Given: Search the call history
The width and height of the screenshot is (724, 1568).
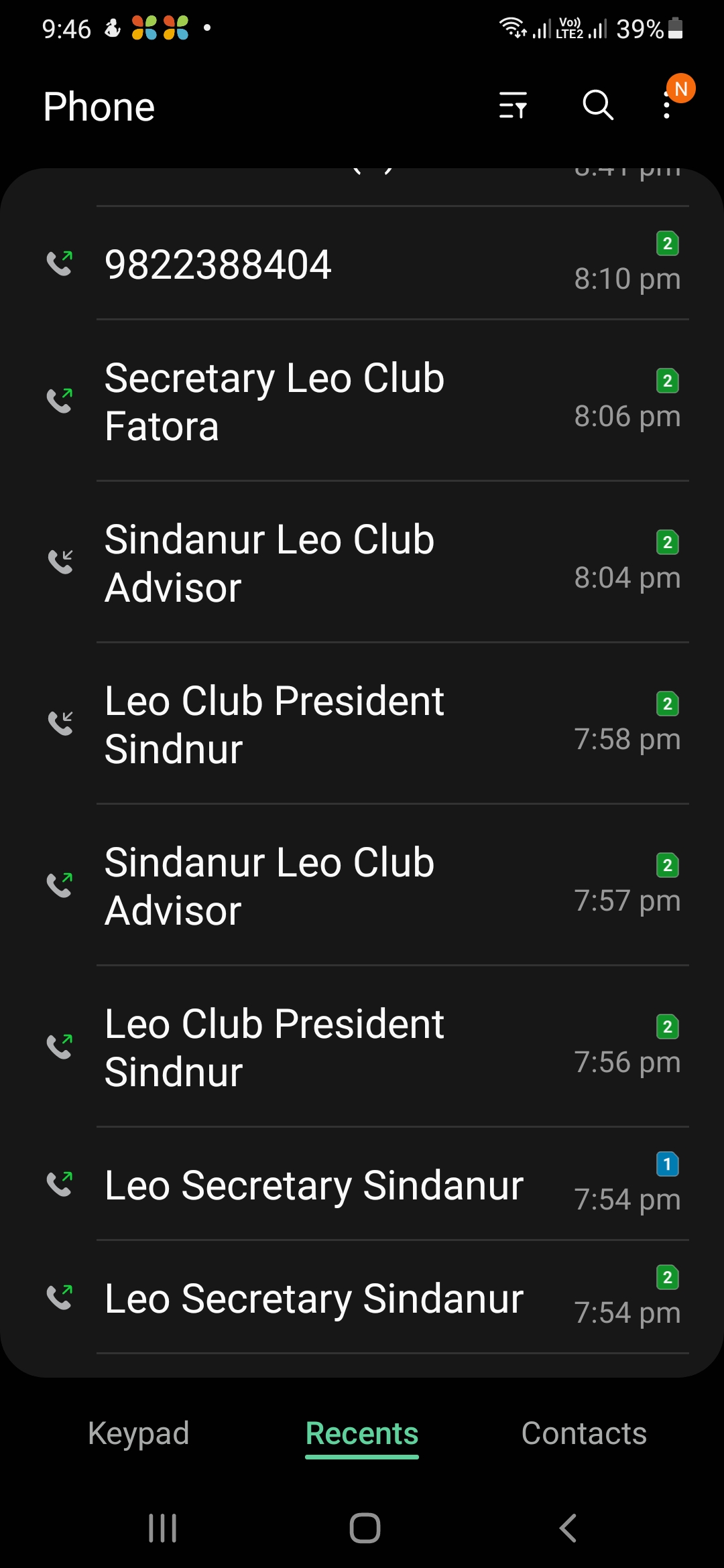Looking at the screenshot, I should [597, 106].
